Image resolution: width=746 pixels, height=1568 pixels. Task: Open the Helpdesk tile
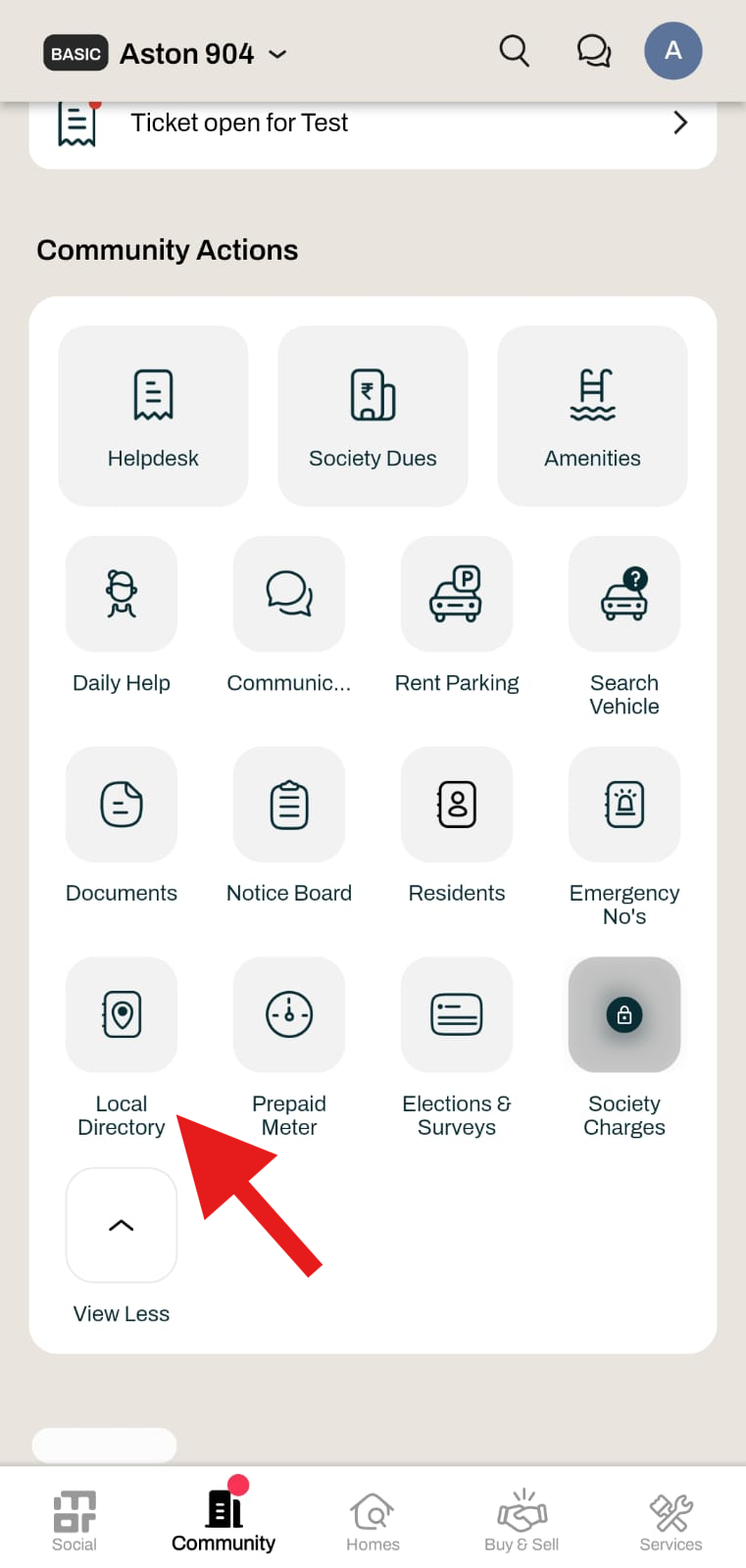(153, 416)
